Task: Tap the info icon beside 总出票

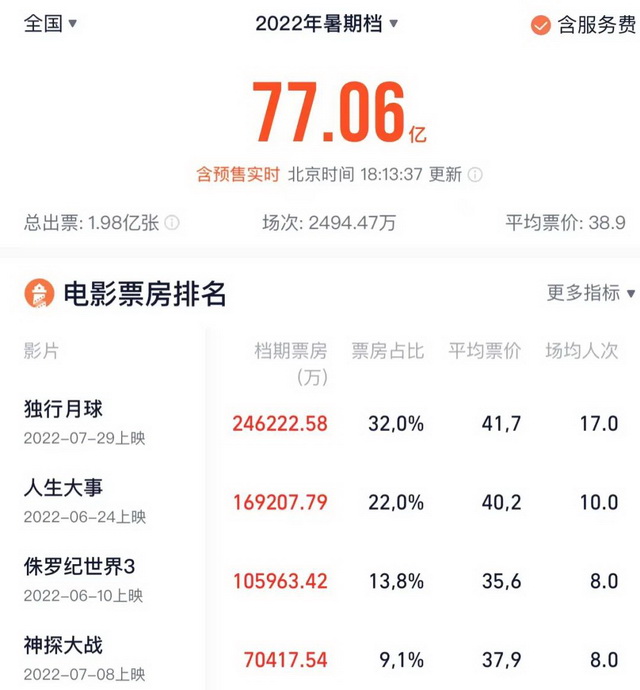Action: pos(172,222)
